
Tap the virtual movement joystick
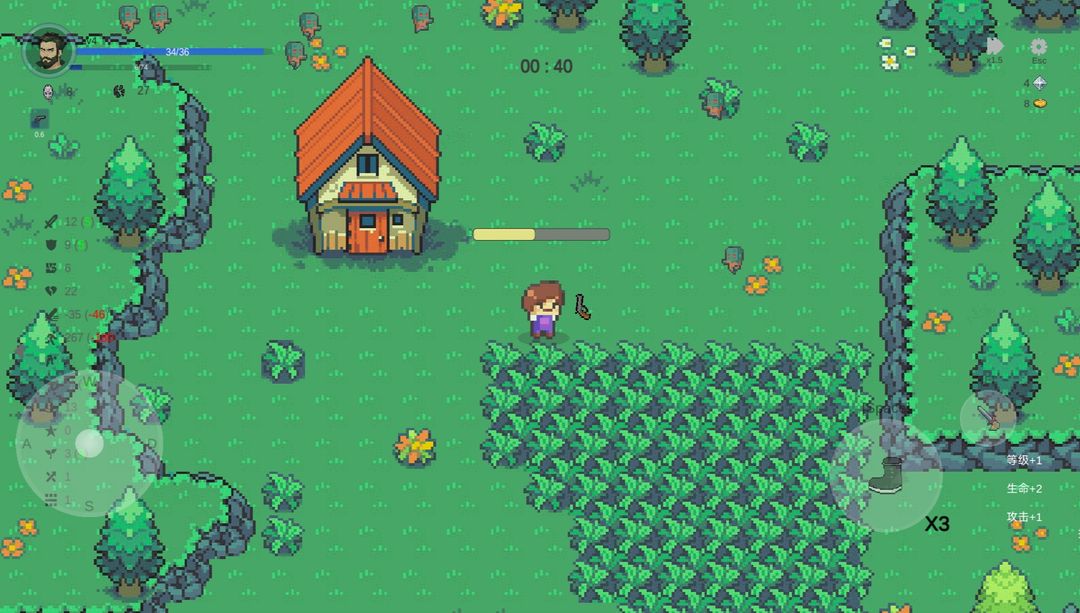89,443
